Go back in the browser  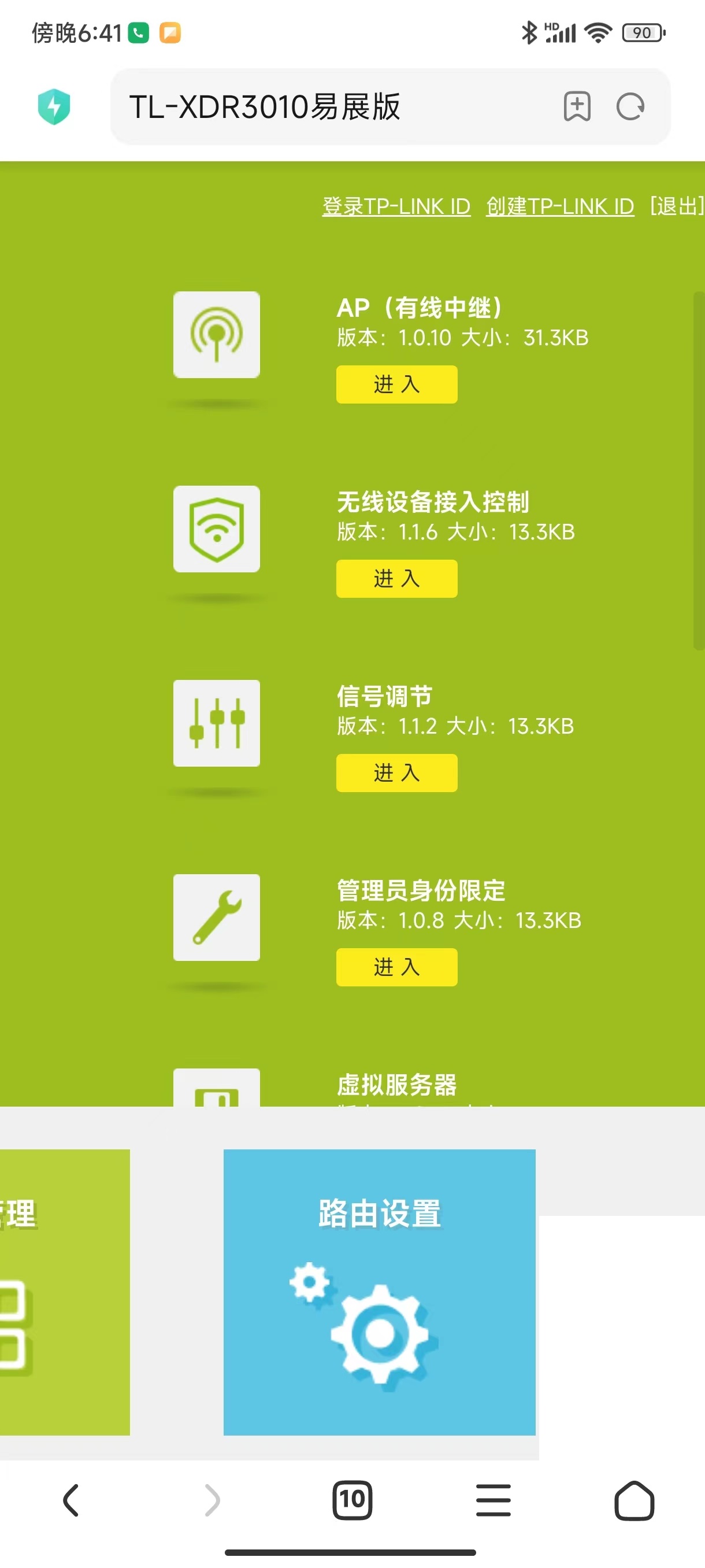point(71,1500)
